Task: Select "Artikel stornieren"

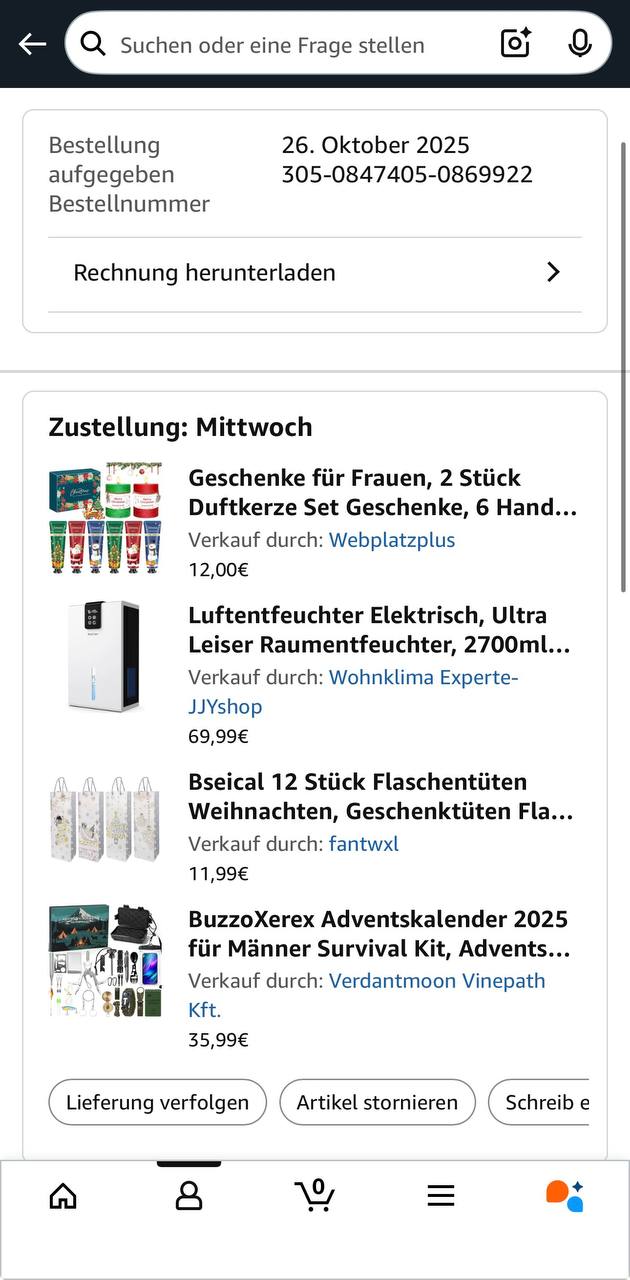Action: coord(377,1102)
